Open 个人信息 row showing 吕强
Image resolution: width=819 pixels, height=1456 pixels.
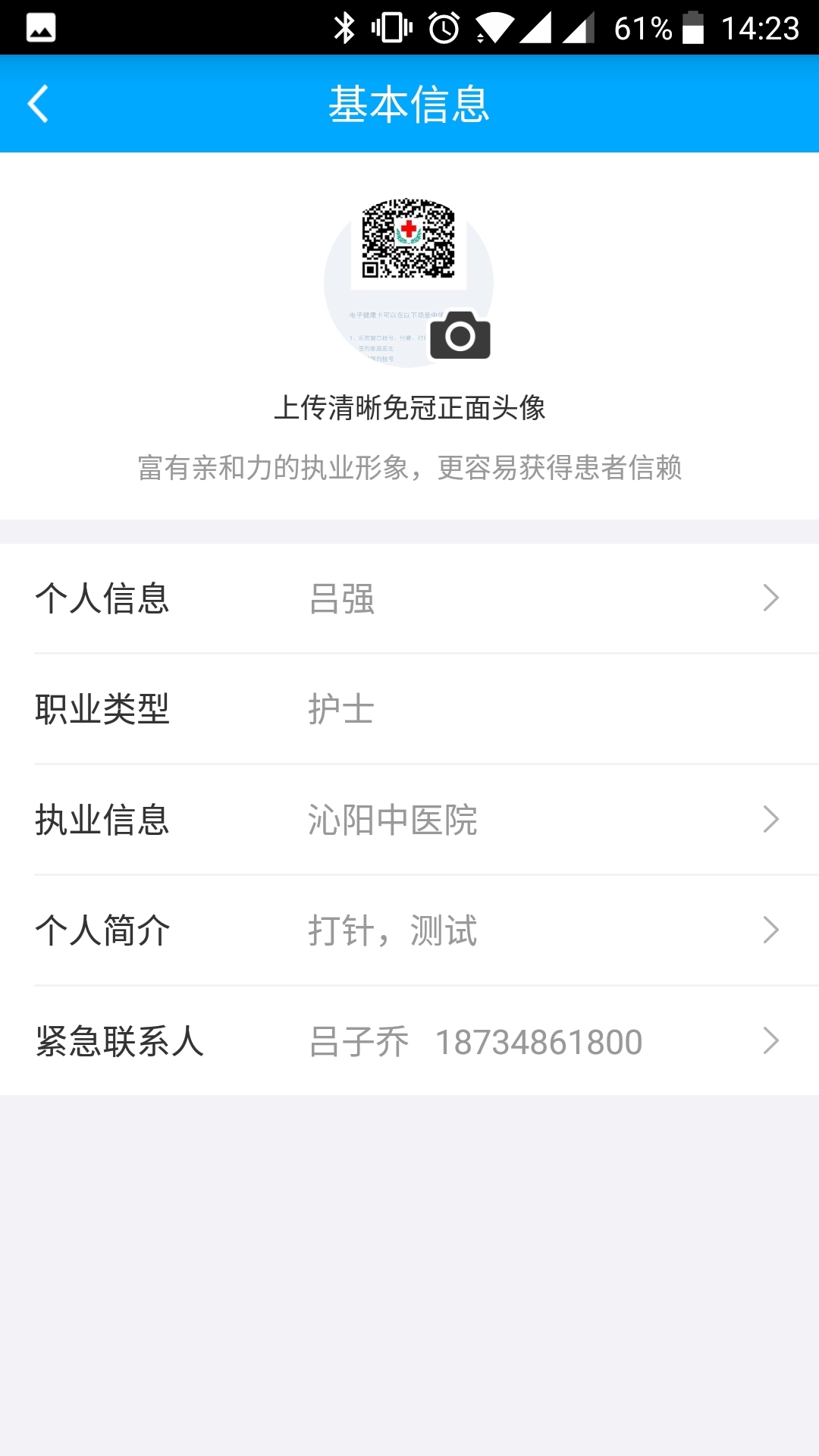tap(409, 598)
